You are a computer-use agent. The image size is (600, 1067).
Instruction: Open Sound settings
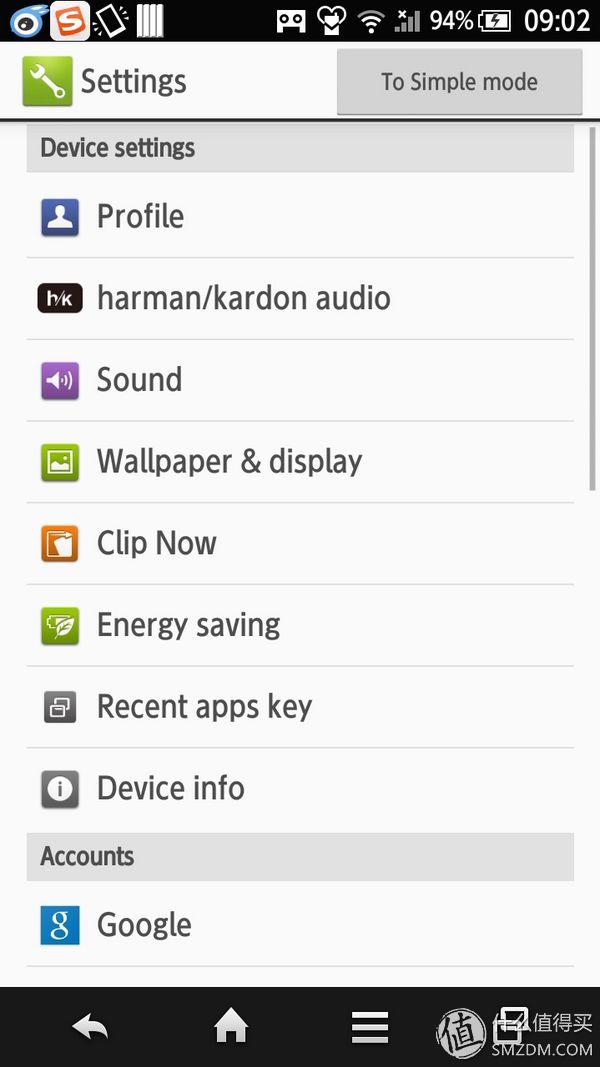(300, 380)
